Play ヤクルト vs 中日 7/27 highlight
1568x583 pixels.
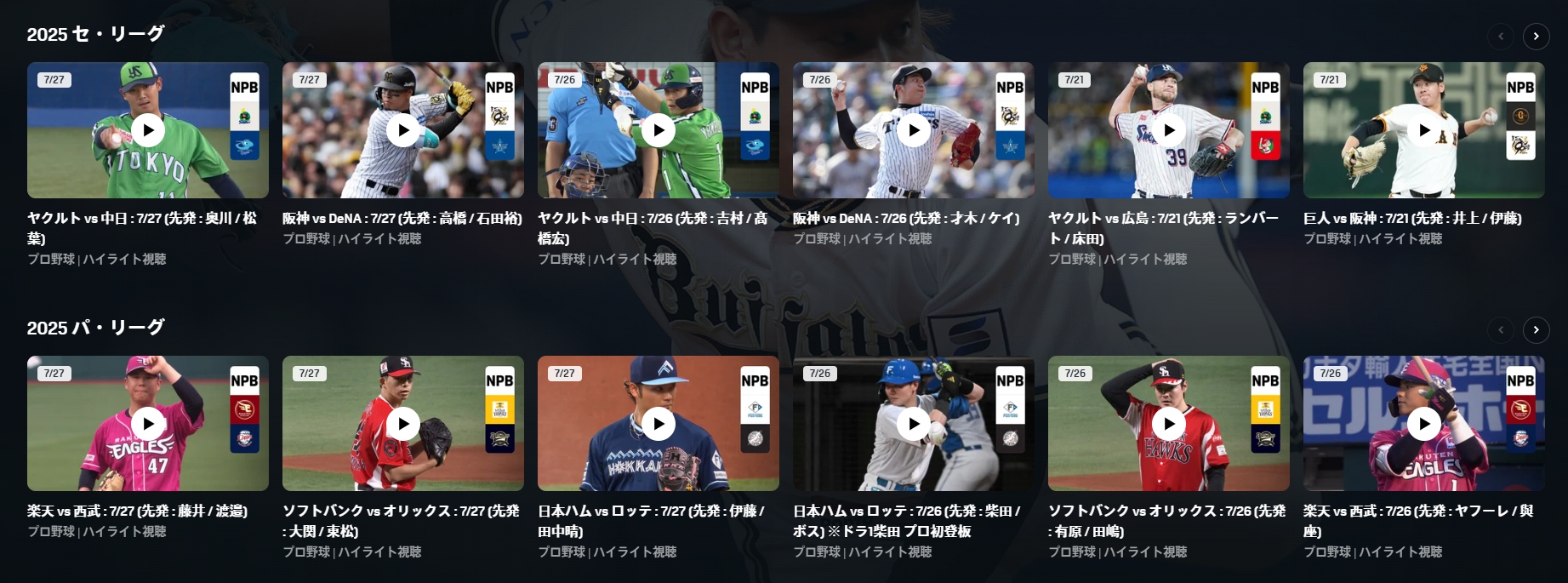point(148,130)
